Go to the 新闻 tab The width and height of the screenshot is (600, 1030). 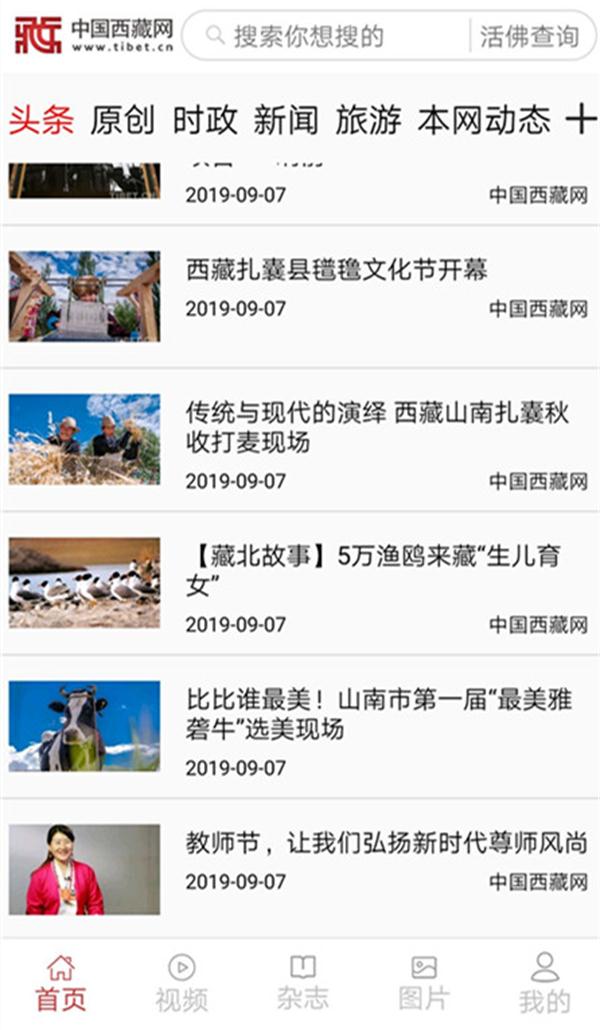point(286,120)
